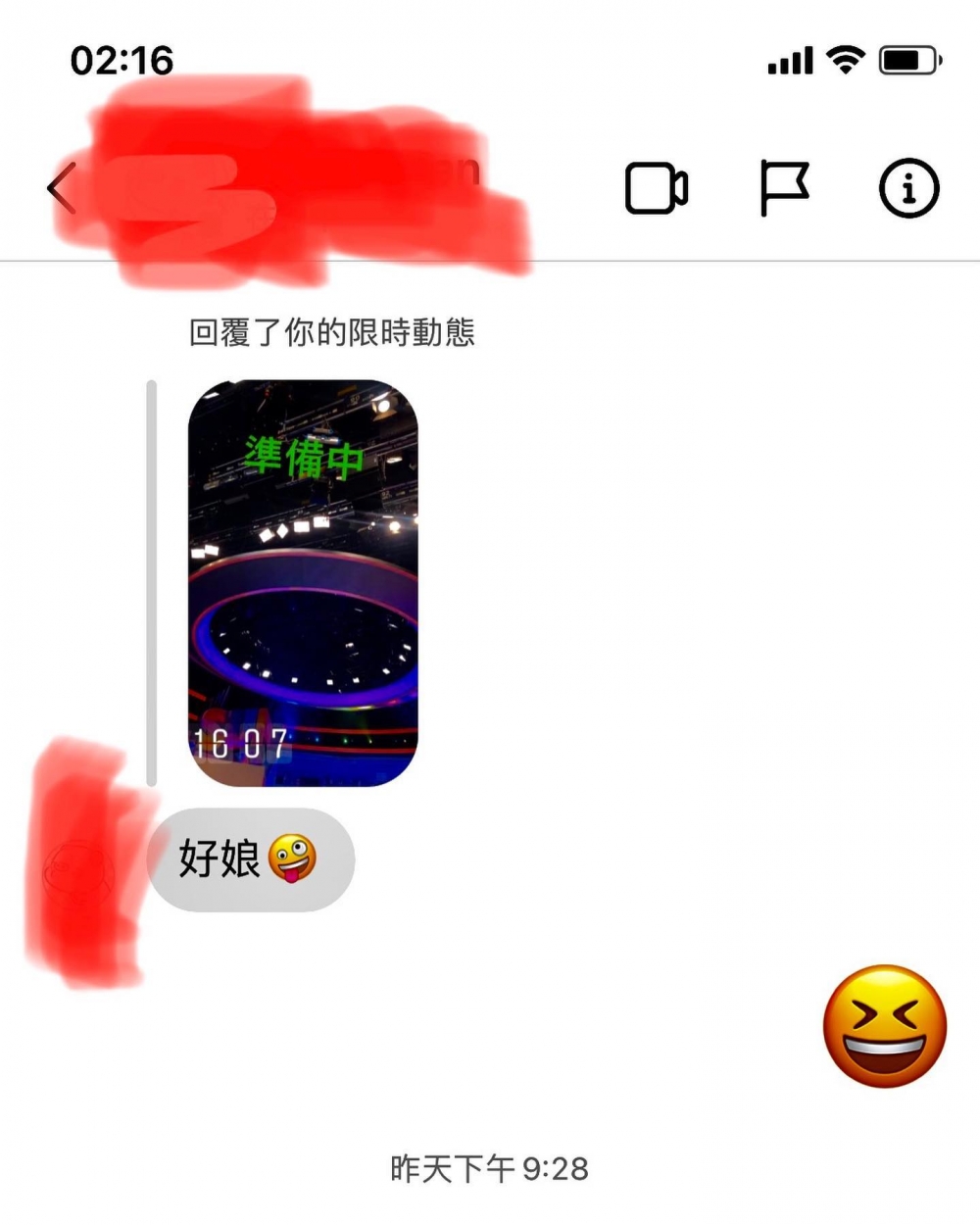Click the battery indicator
This screenshot has width=980, height=1225.
(x=909, y=61)
